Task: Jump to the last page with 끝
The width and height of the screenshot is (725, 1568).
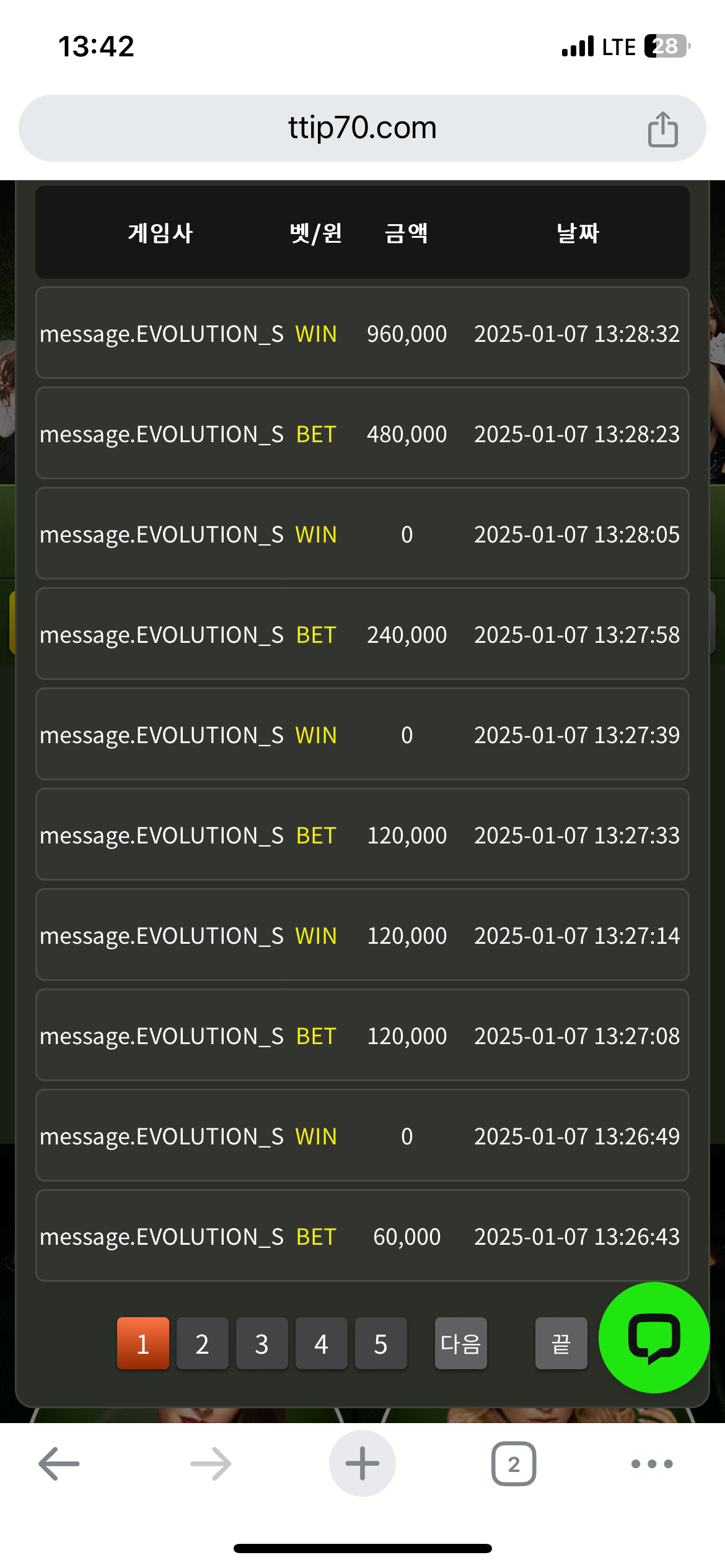Action: pyautogui.click(x=561, y=1343)
